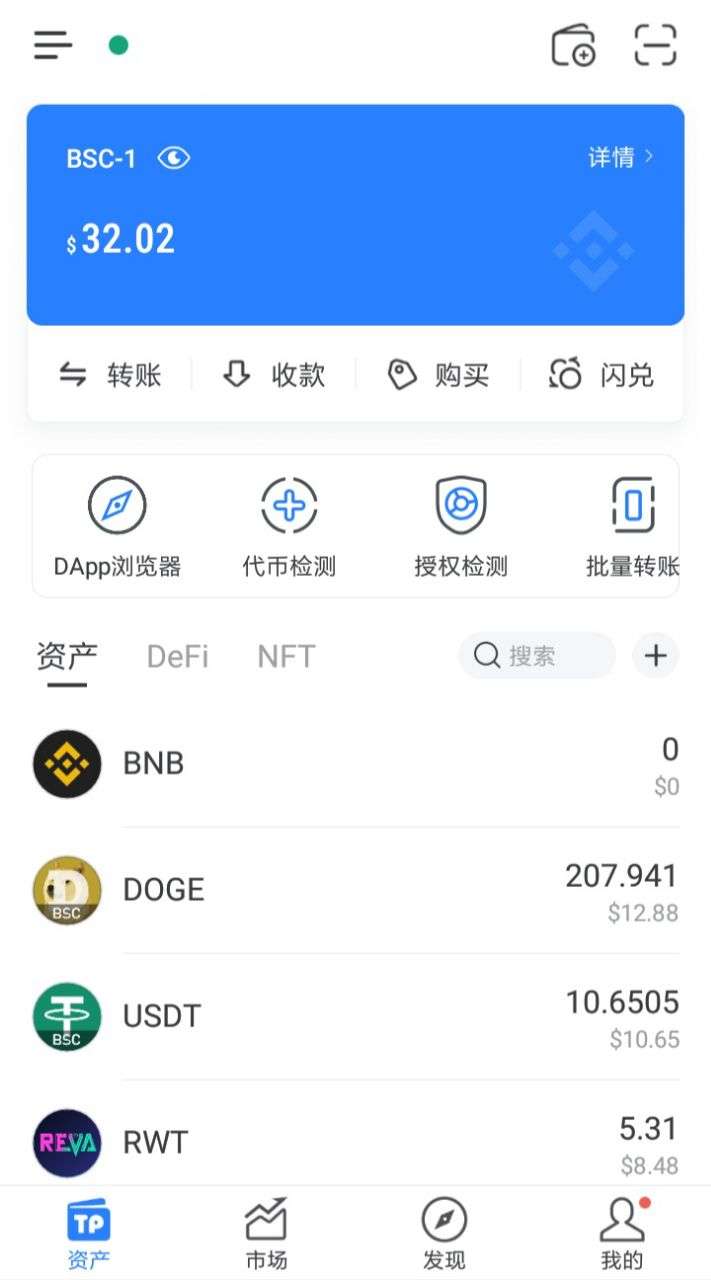Image resolution: width=711 pixels, height=1280 pixels.
Task: Switch to the NFT tab
Action: (286, 656)
